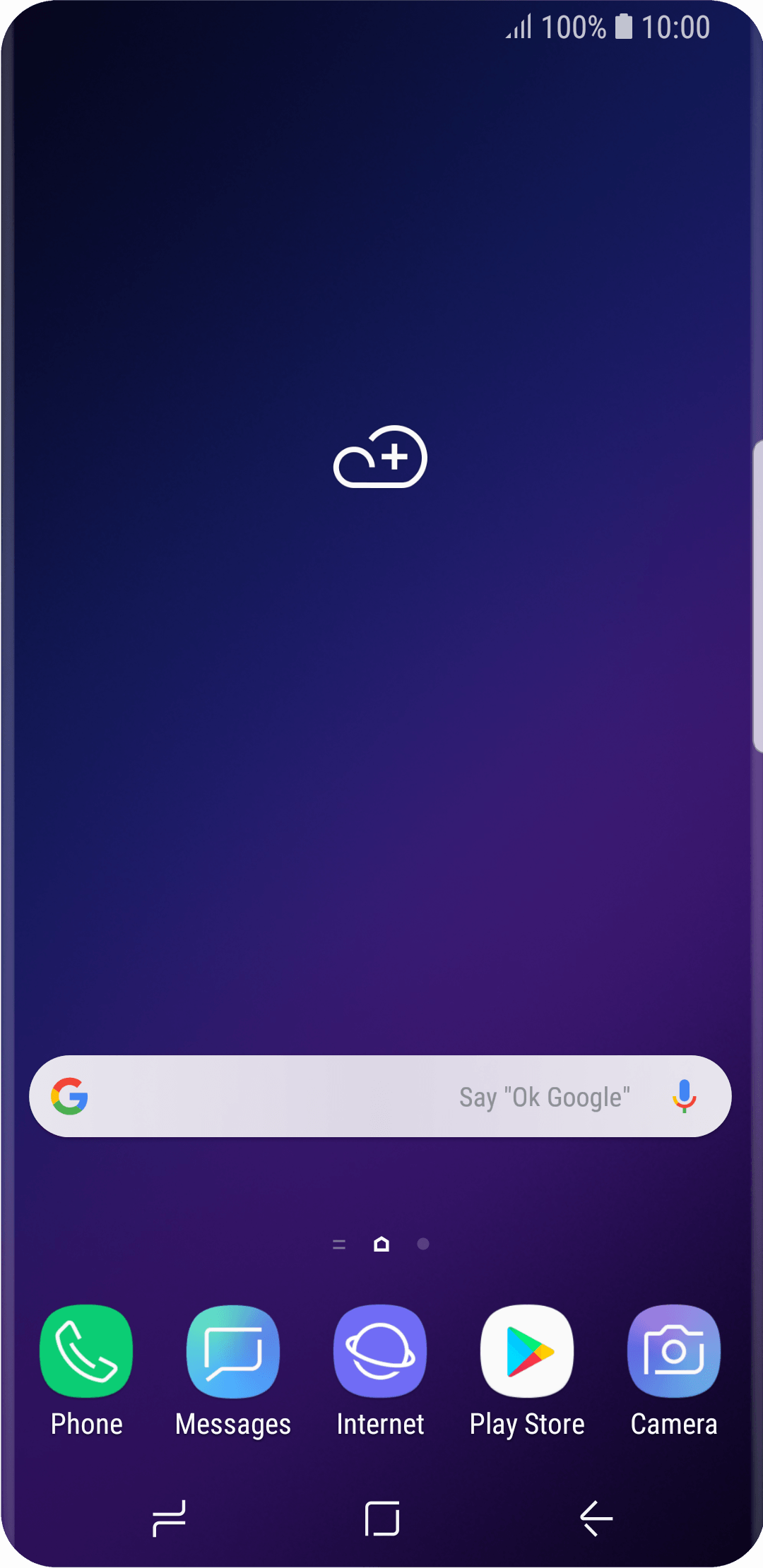Viewport: 763px width, 1568px height.
Task: Open Bixby Home via the dash page indicator
Action: (x=338, y=1245)
